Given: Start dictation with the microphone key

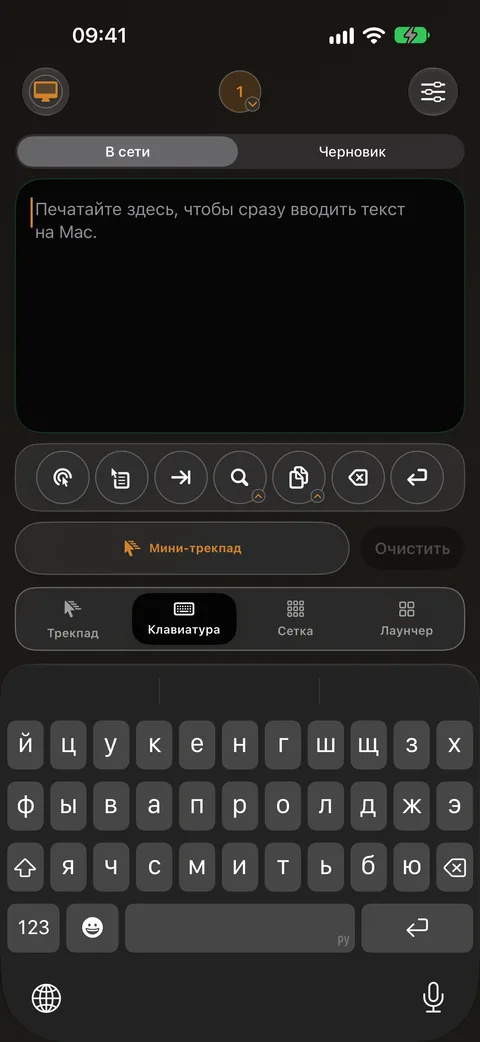Looking at the screenshot, I should (x=433, y=997).
